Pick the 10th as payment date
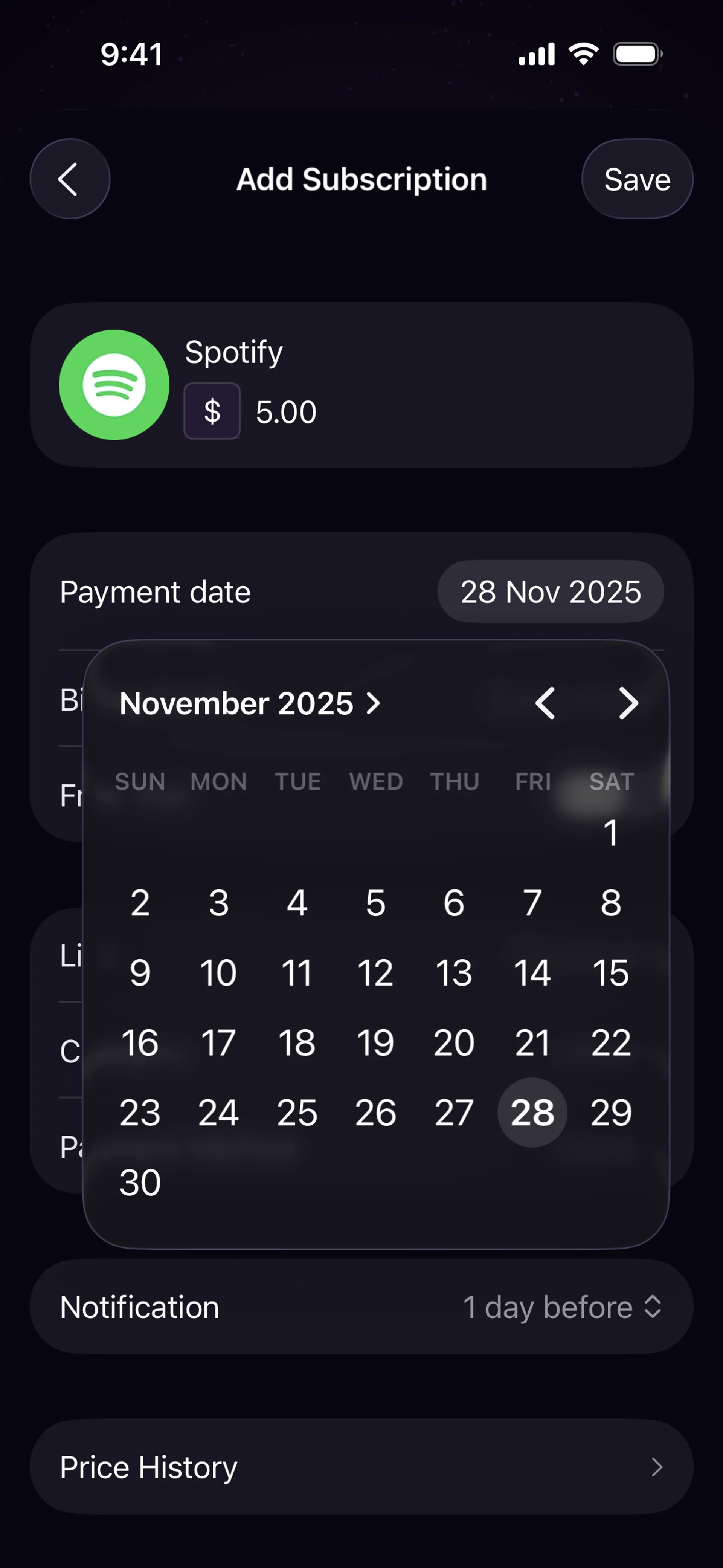The width and height of the screenshot is (723, 1568). pos(218,973)
